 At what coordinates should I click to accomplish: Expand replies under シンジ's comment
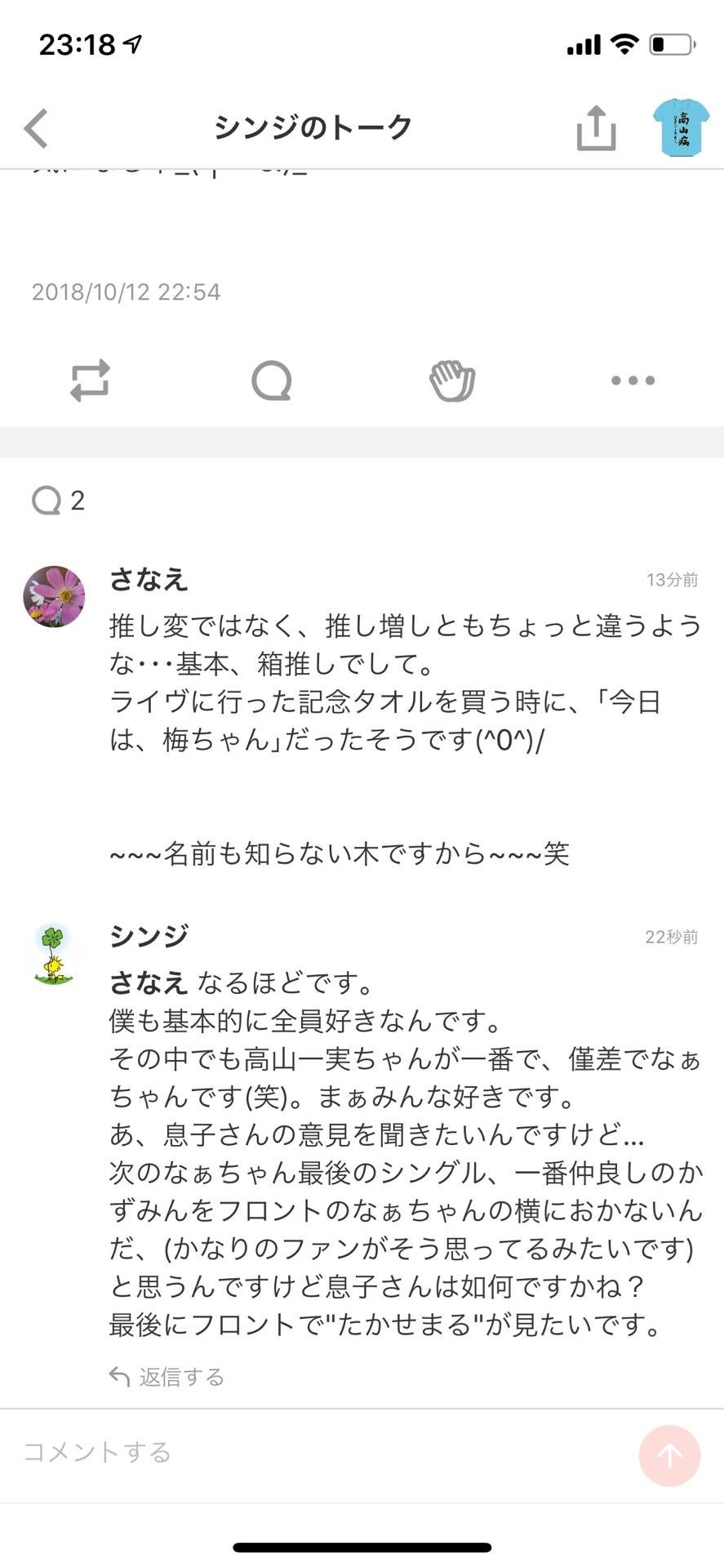point(167,1376)
